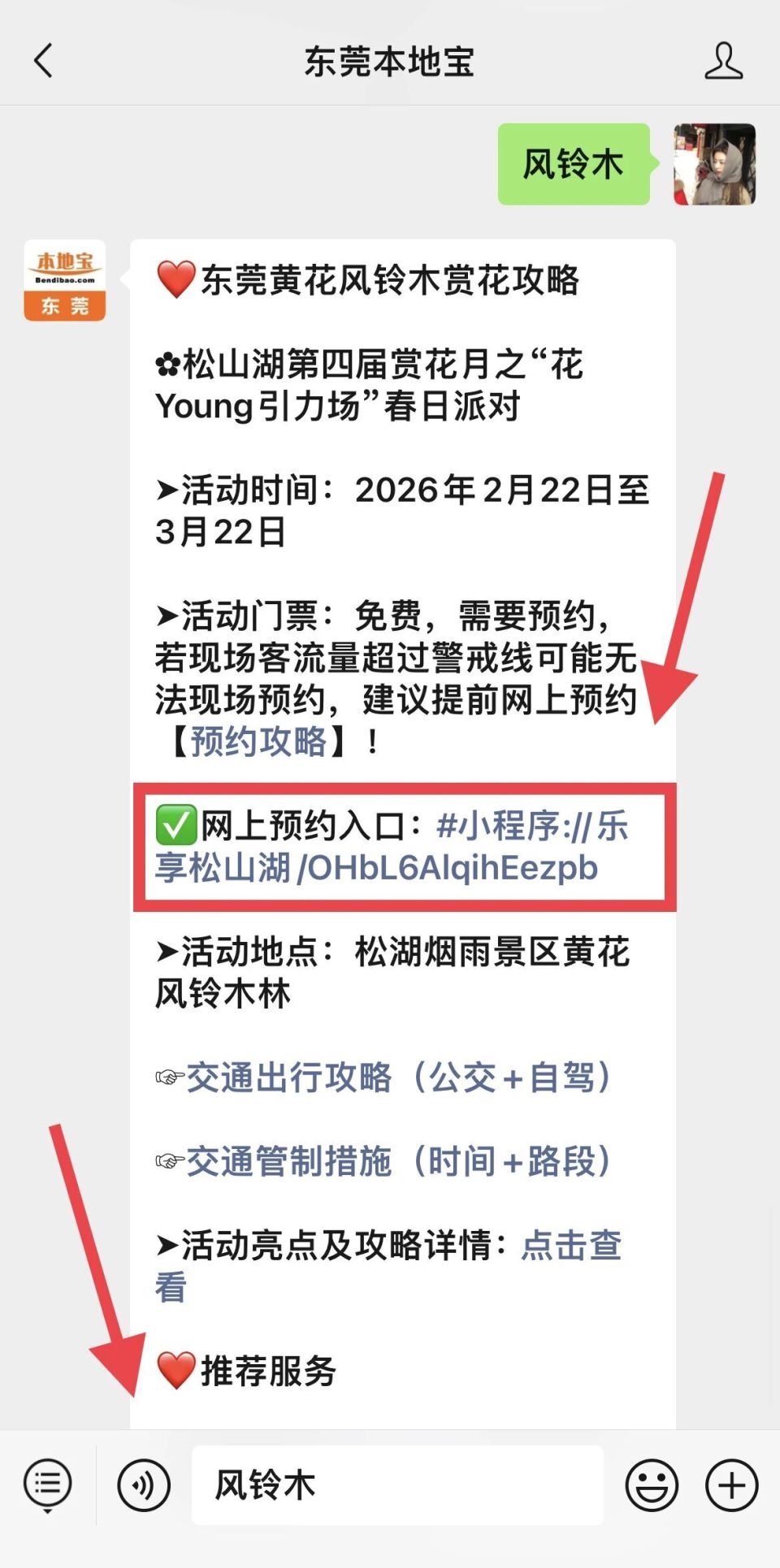780x1568 pixels.
Task: Click the red heart before 东莞黄花风铃木赏花攻略
Action: (x=173, y=276)
